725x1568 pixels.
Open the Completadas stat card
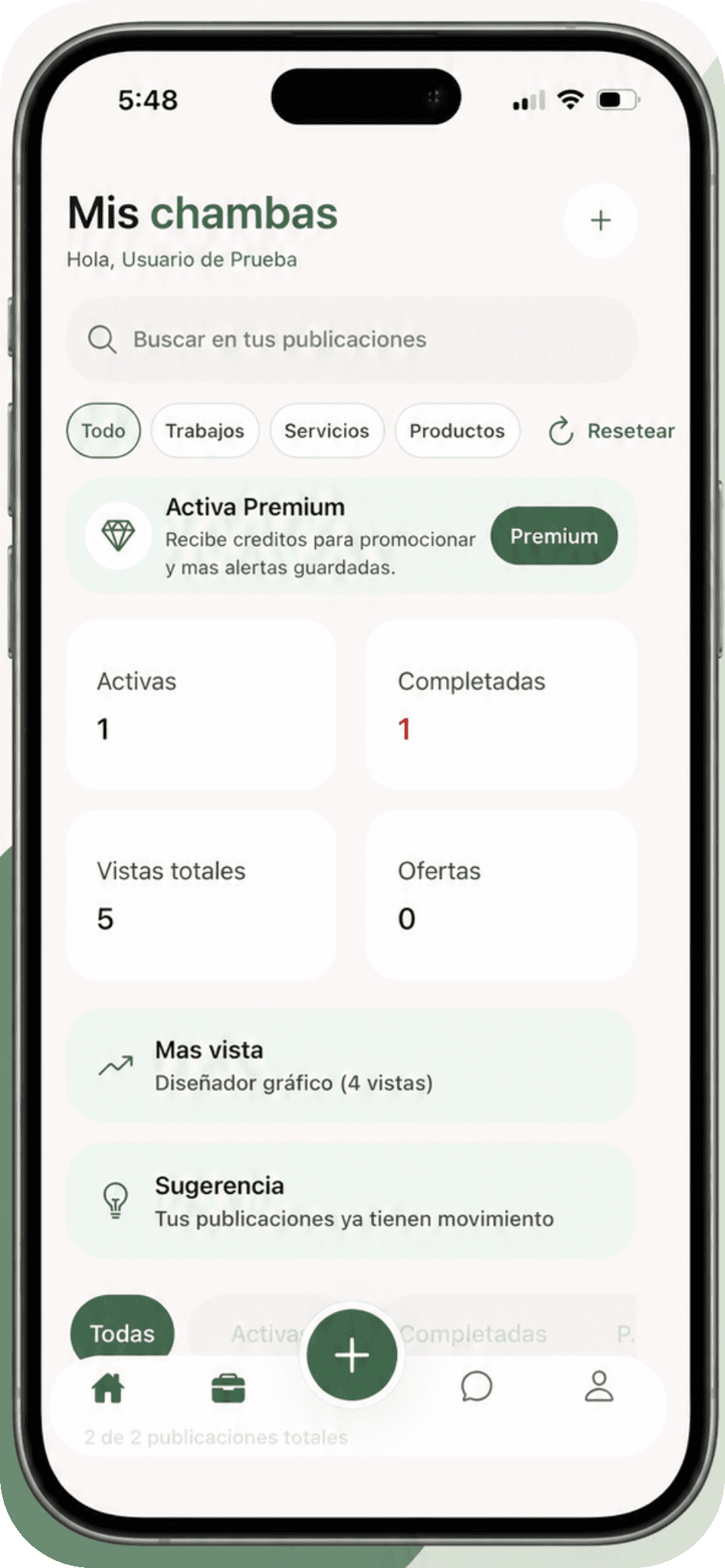coord(501,705)
